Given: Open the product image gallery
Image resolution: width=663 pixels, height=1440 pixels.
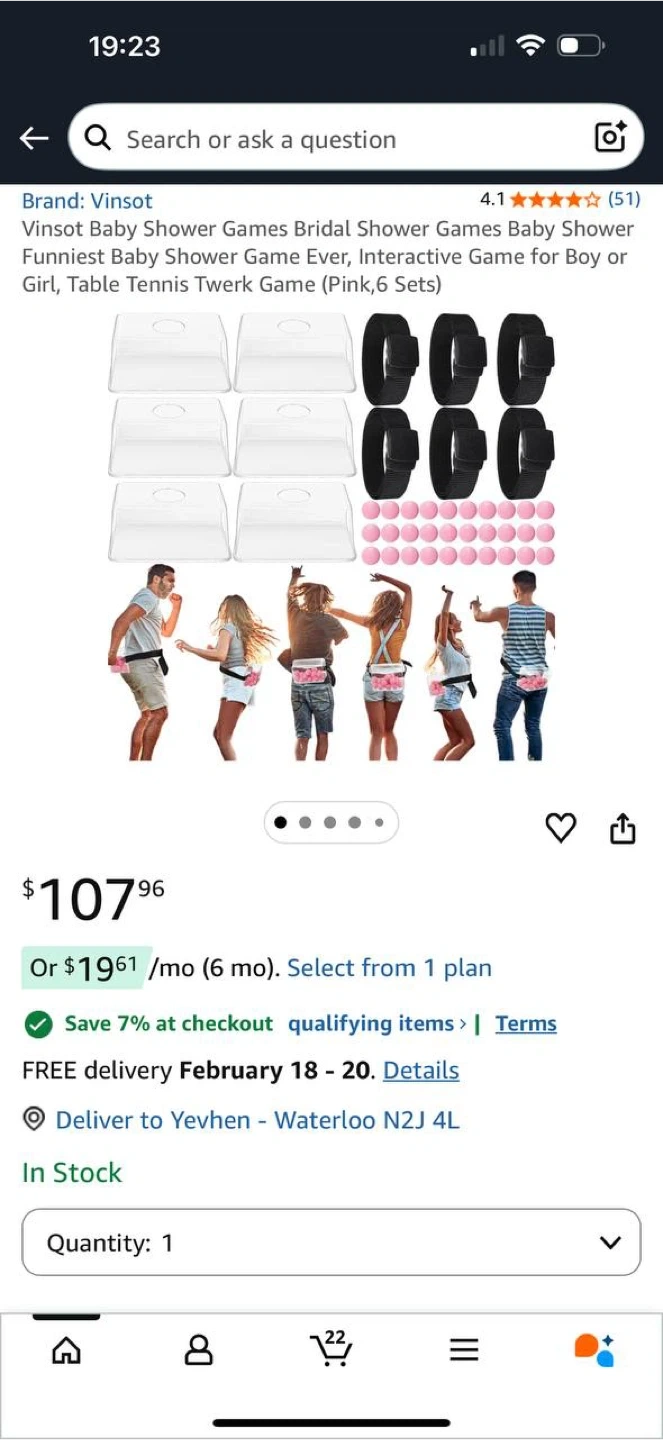Looking at the screenshot, I should [331, 536].
